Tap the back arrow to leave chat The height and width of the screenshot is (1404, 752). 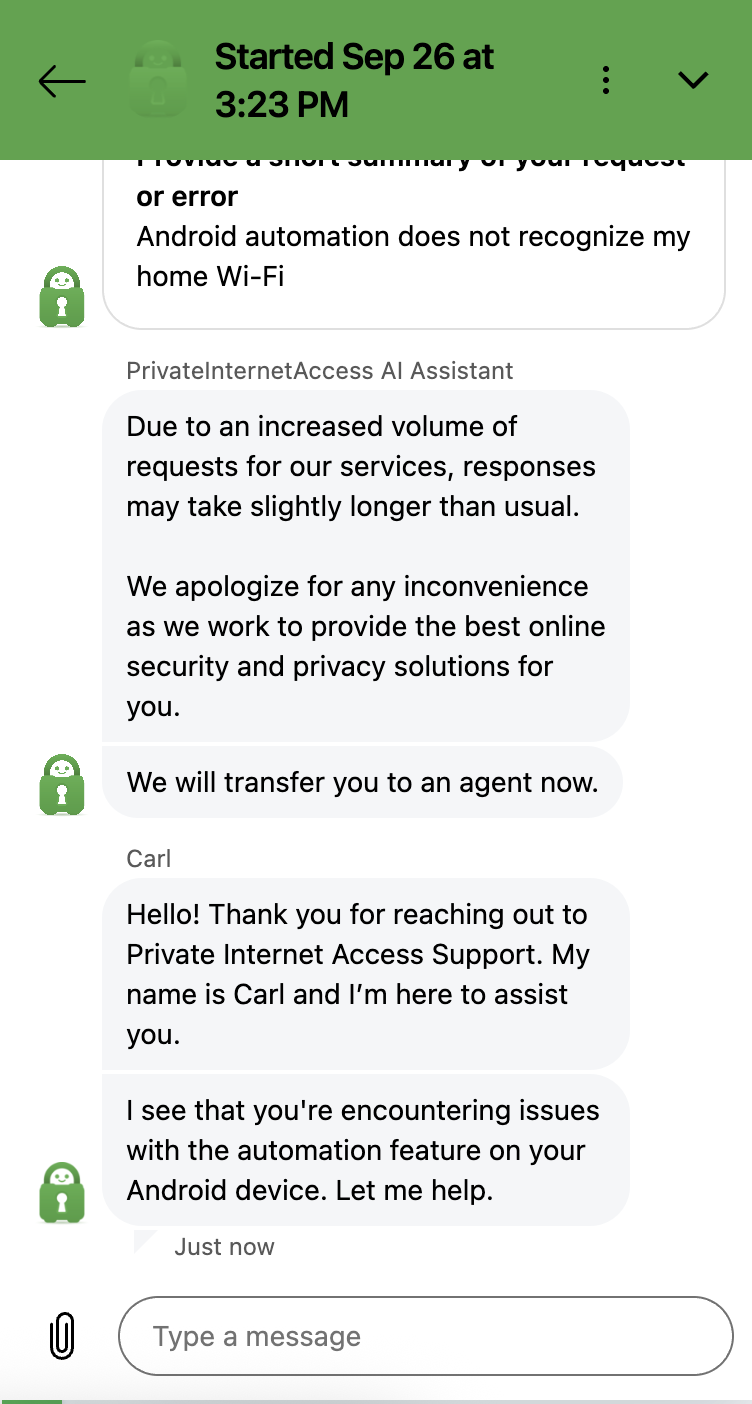[x=61, y=81]
